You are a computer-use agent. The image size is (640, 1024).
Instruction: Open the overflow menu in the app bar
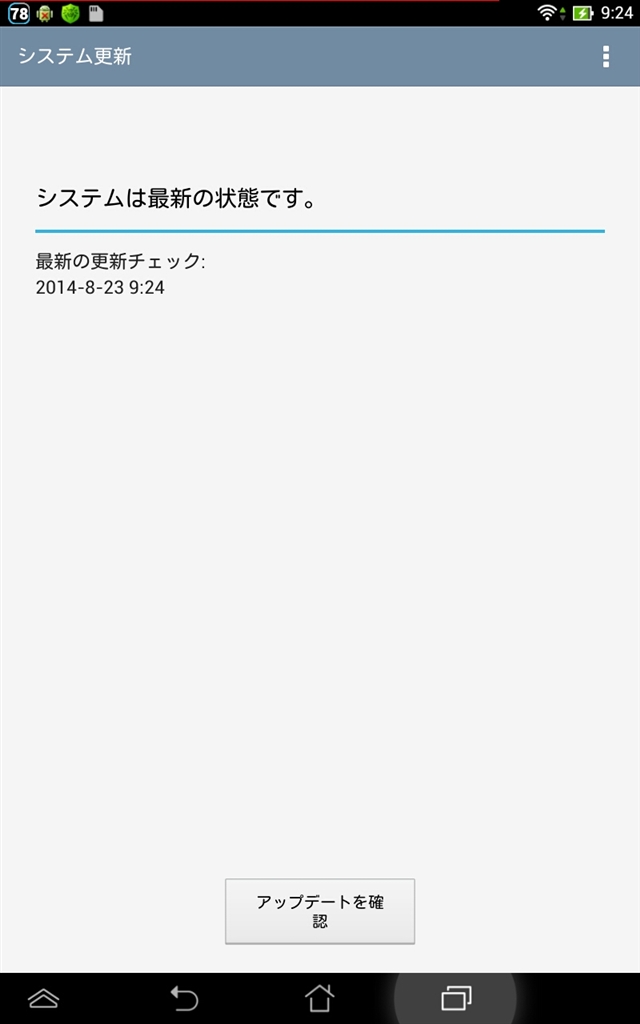coord(606,57)
